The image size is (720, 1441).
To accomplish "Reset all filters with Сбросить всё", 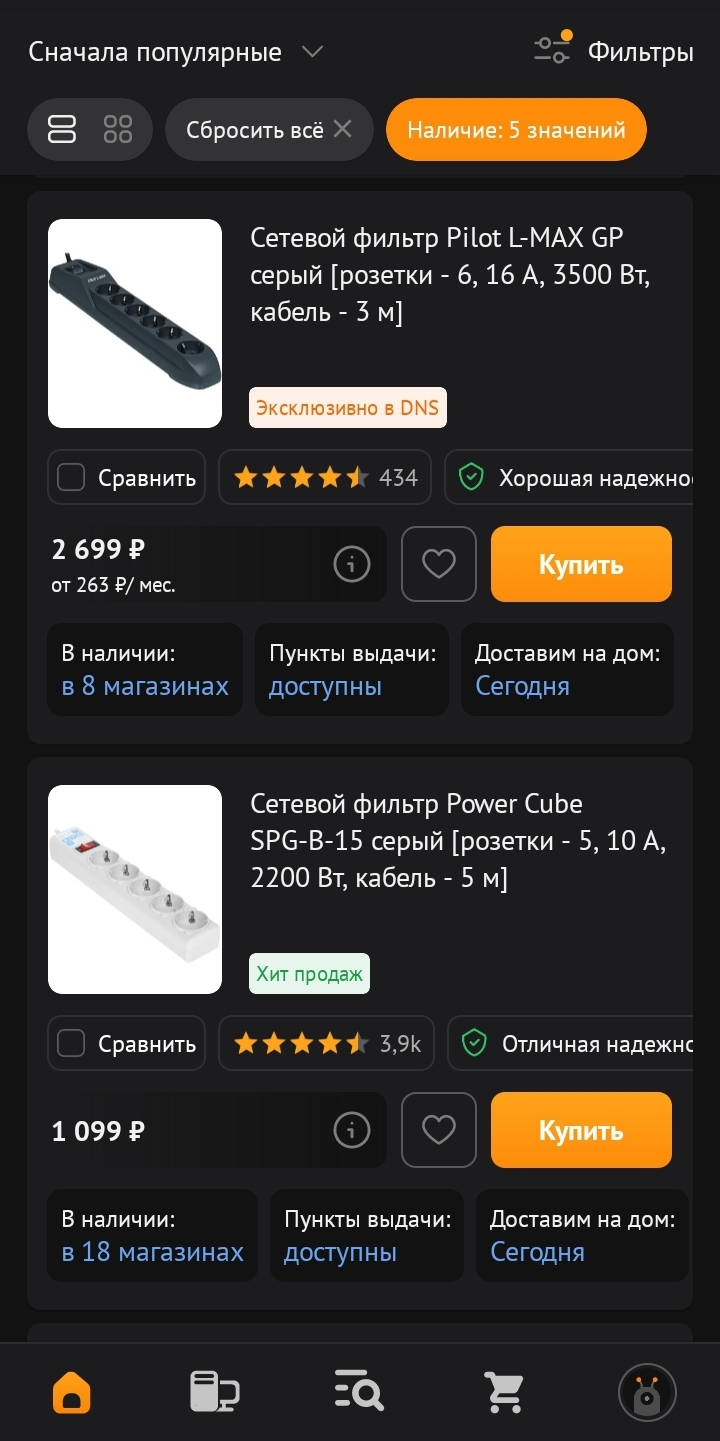I will point(269,130).
